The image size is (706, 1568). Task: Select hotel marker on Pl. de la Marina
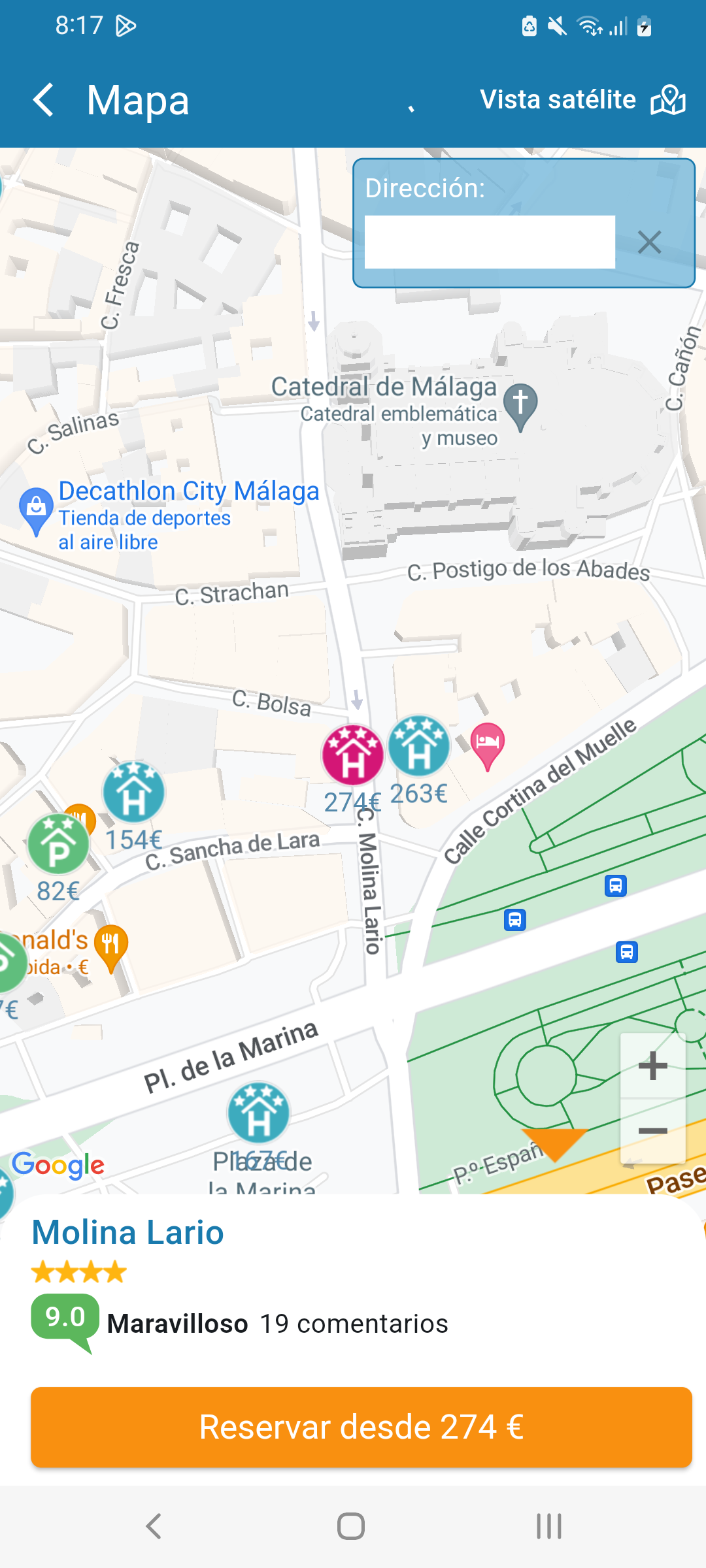tap(258, 1113)
